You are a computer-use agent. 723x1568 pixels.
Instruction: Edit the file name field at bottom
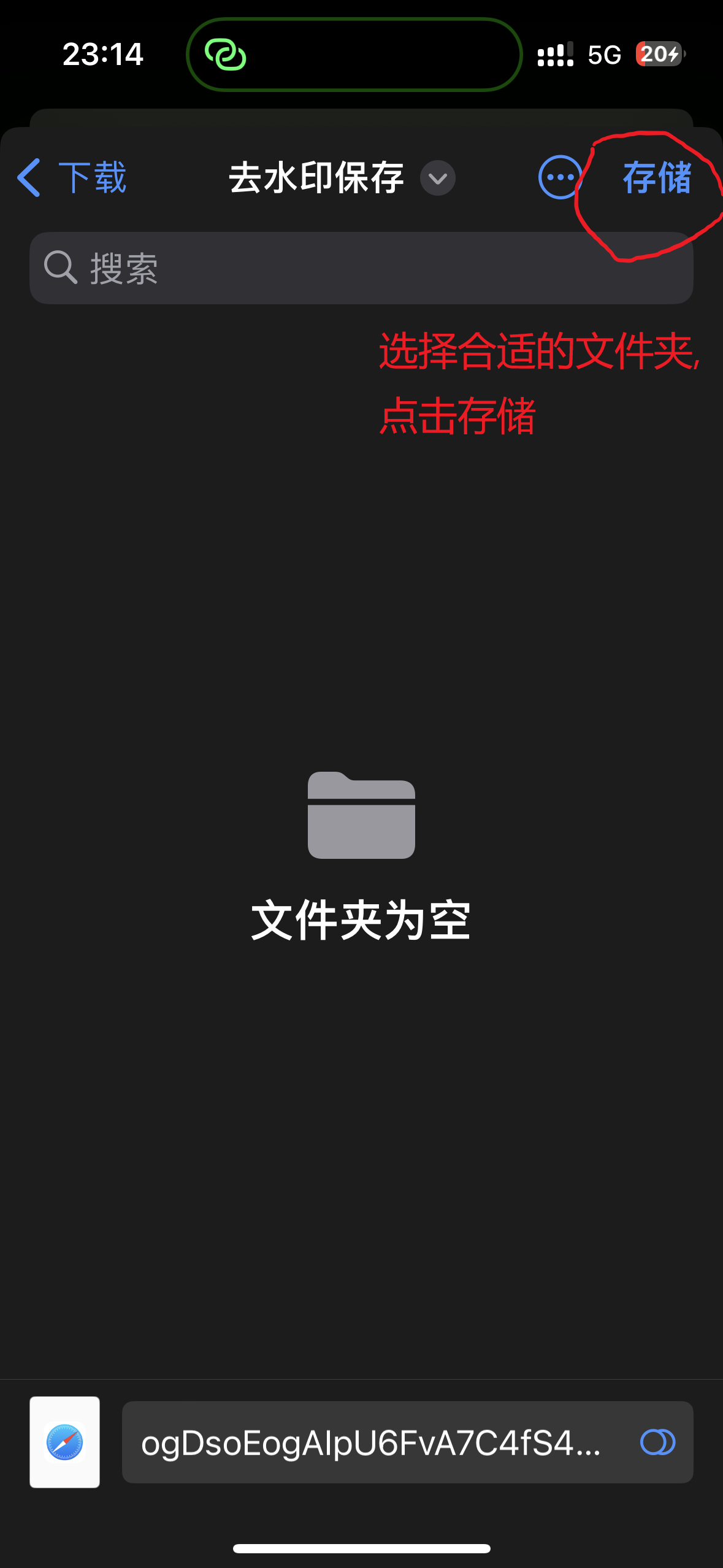370,1442
